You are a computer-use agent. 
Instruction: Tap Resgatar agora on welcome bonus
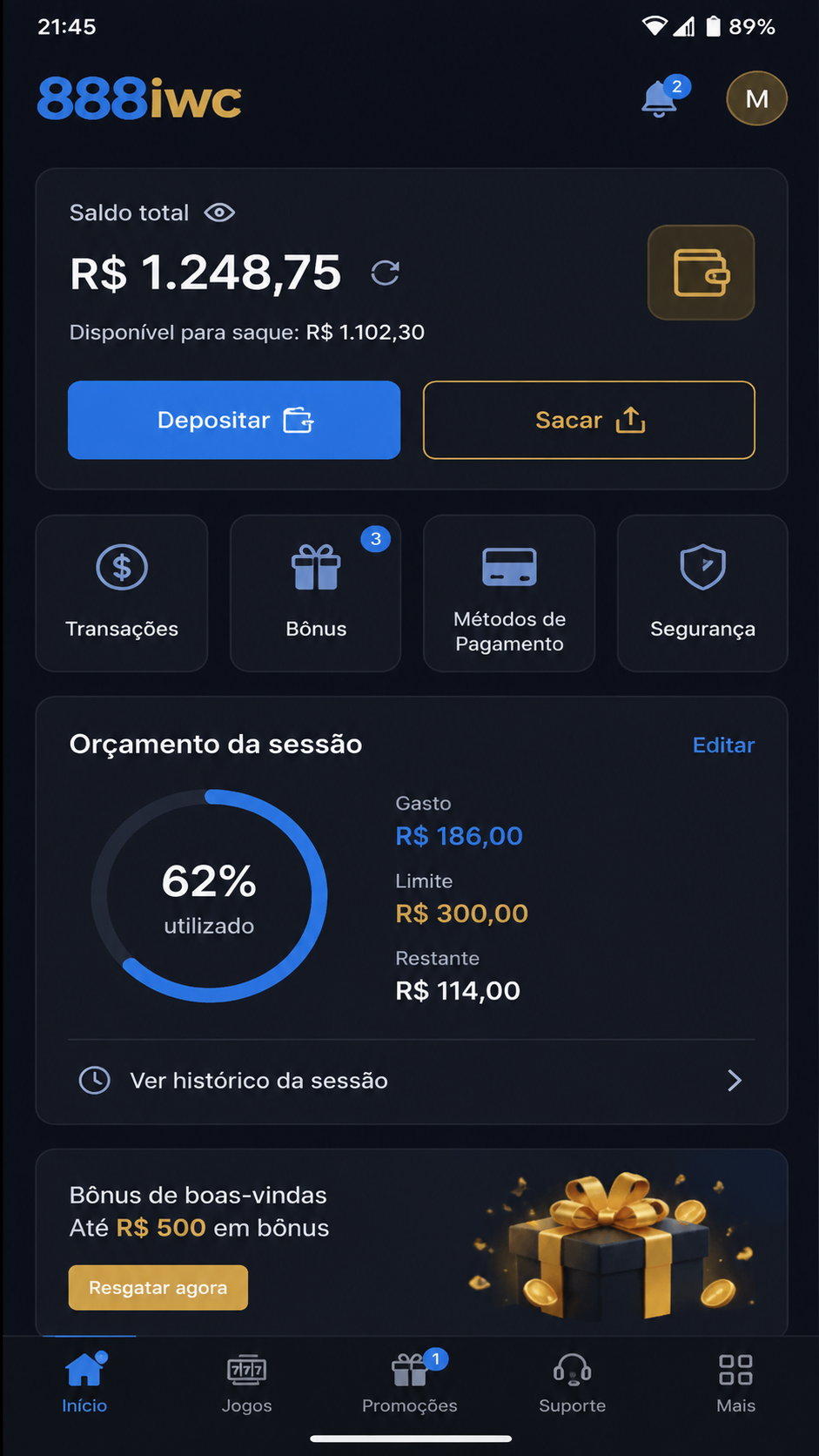point(158,1287)
